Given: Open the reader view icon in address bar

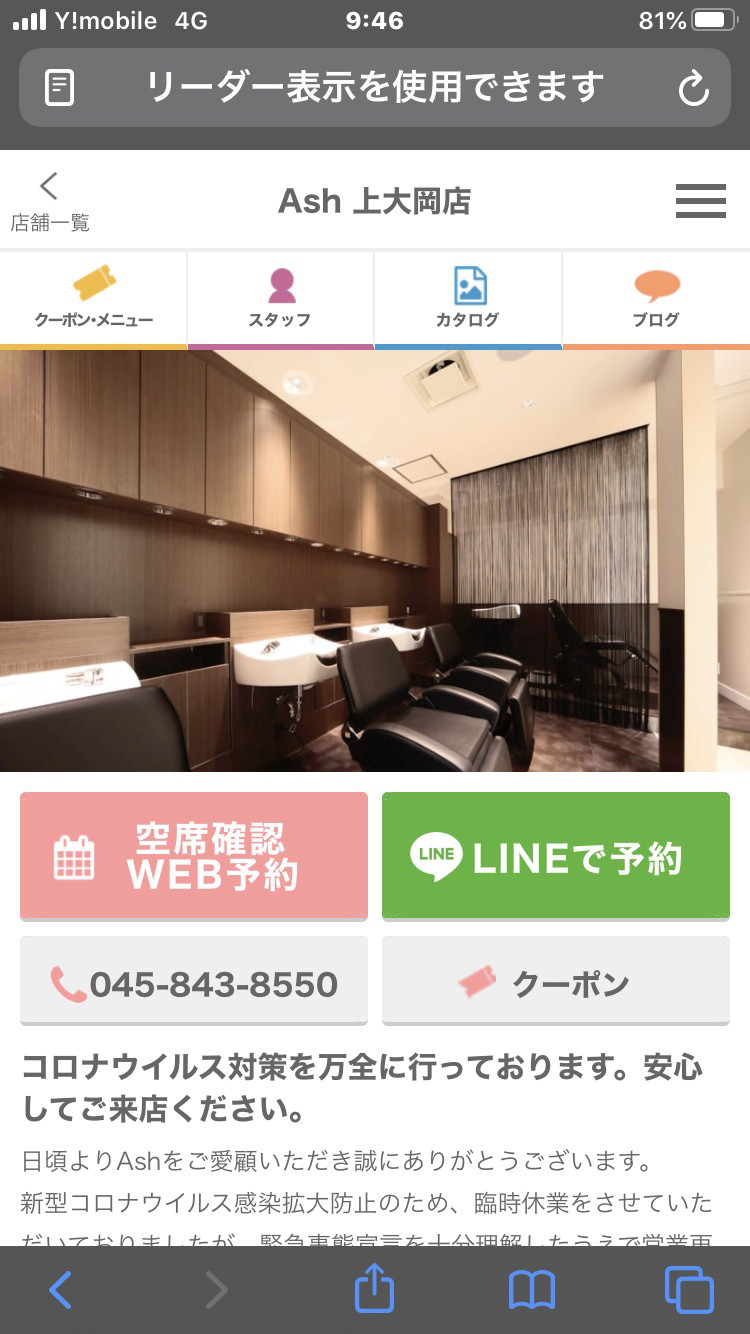Looking at the screenshot, I should [x=60, y=88].
